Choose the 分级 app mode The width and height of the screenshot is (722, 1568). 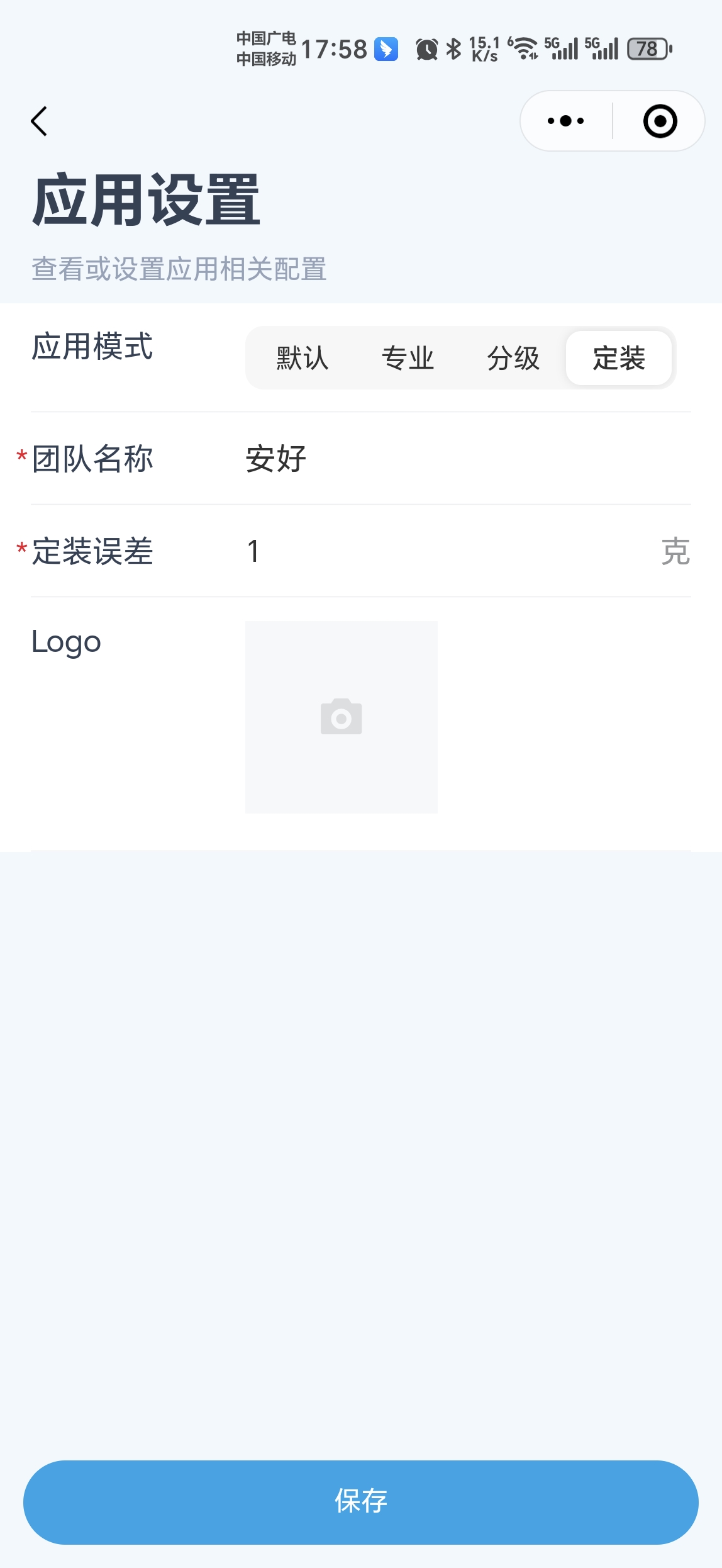point(513,358)
